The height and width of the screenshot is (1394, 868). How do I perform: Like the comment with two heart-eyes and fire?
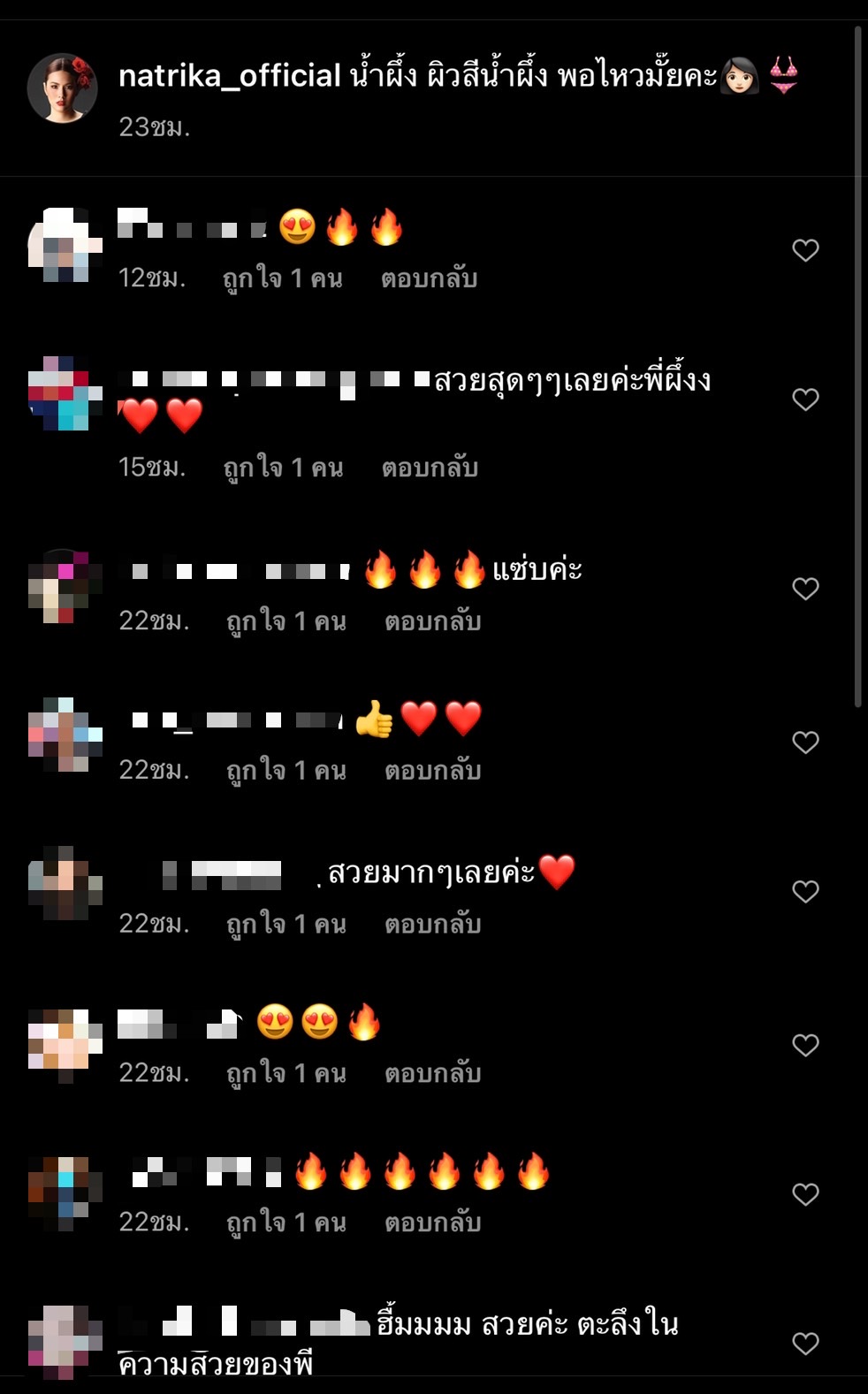804,1045
